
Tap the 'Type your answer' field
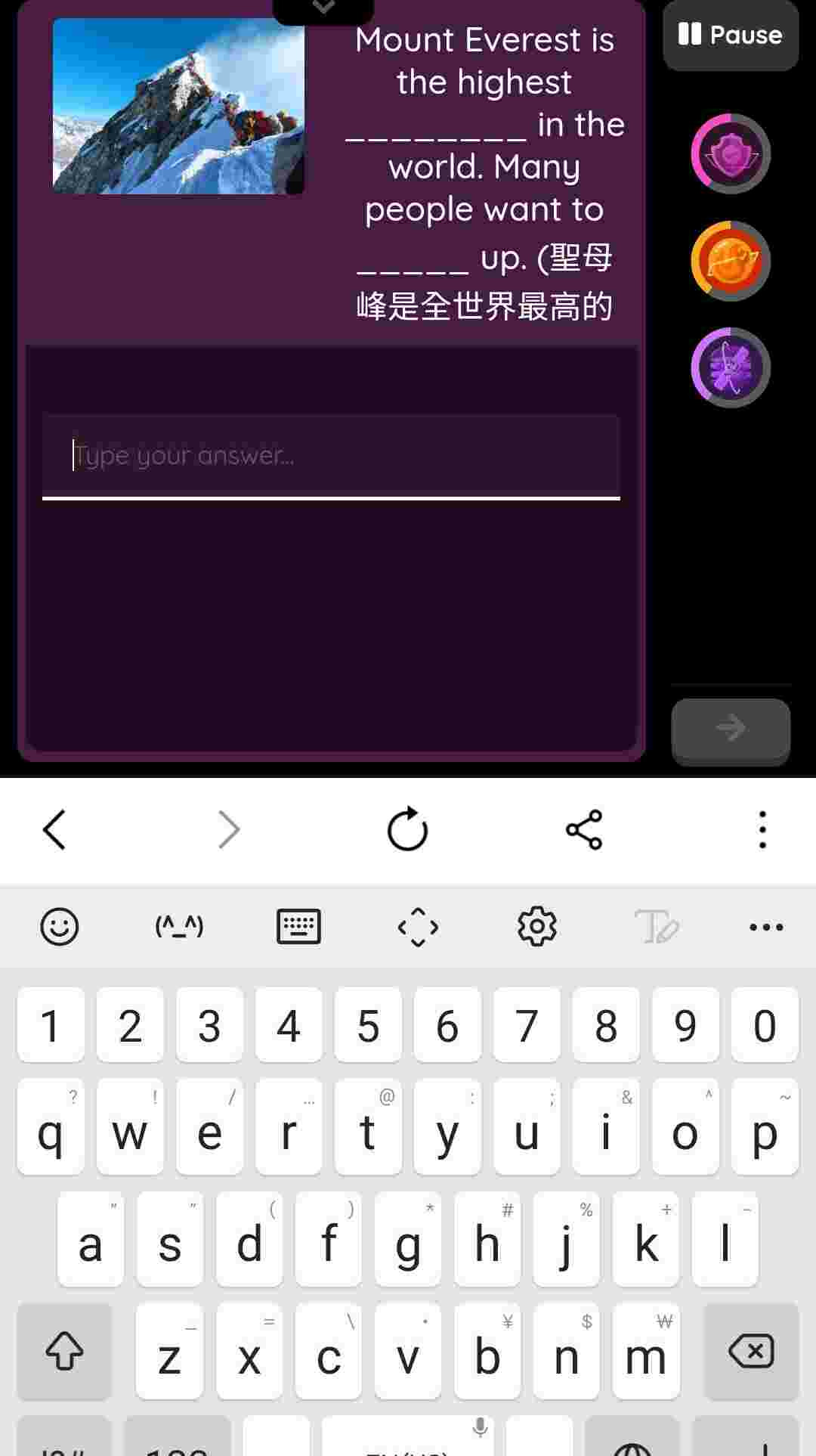[x=331, y=456]
